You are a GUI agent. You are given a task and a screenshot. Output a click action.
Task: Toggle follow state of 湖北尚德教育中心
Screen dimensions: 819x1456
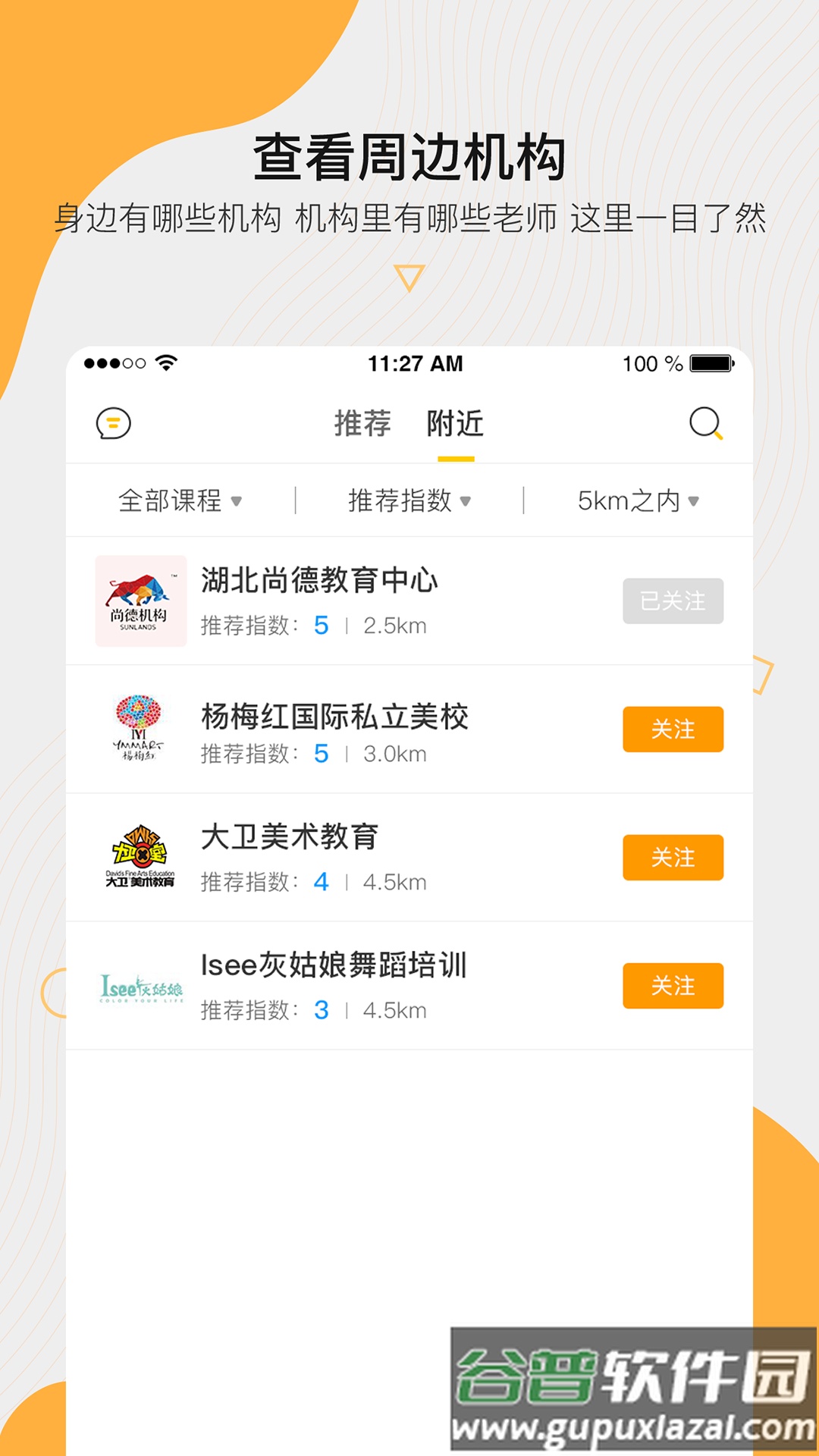point(673,601)
